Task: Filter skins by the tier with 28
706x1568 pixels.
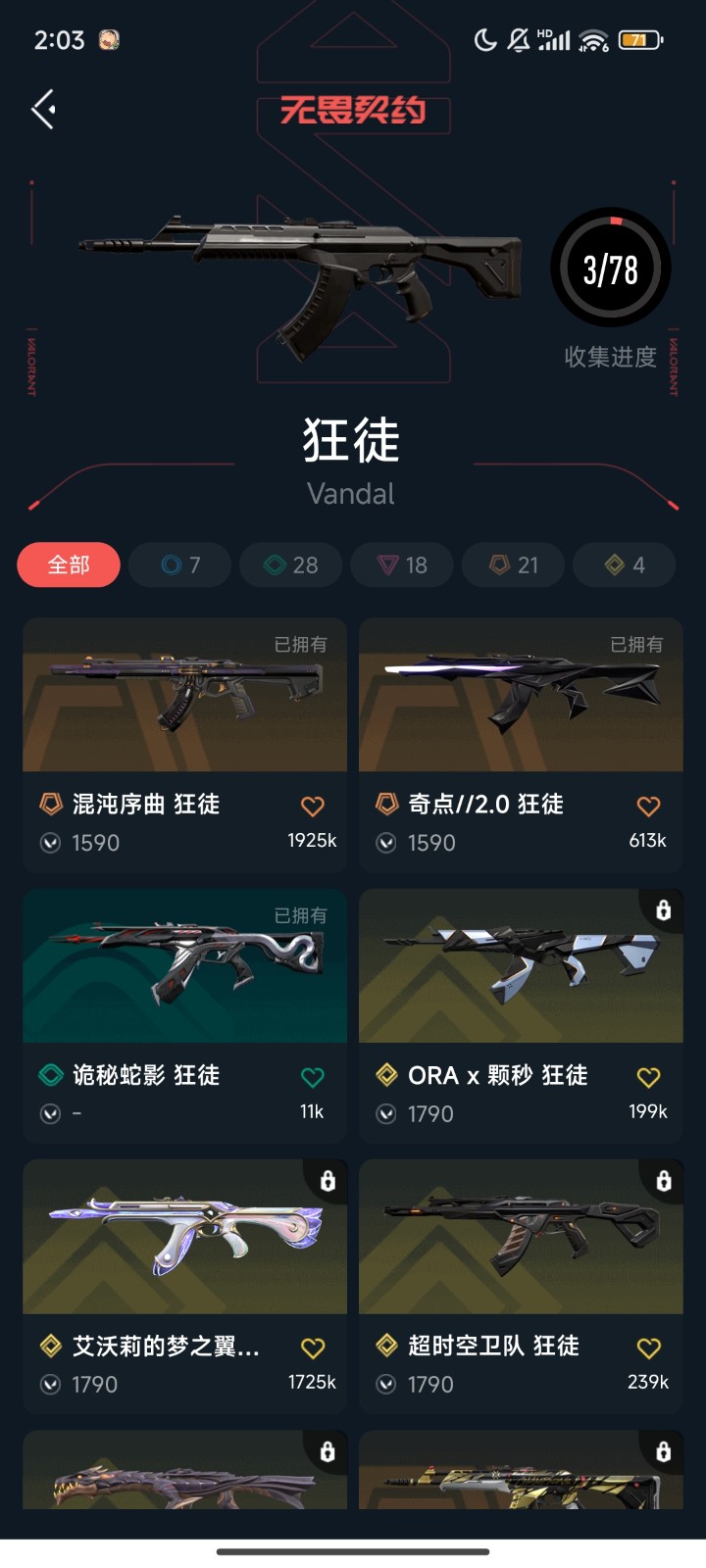Action: (291, 564)
